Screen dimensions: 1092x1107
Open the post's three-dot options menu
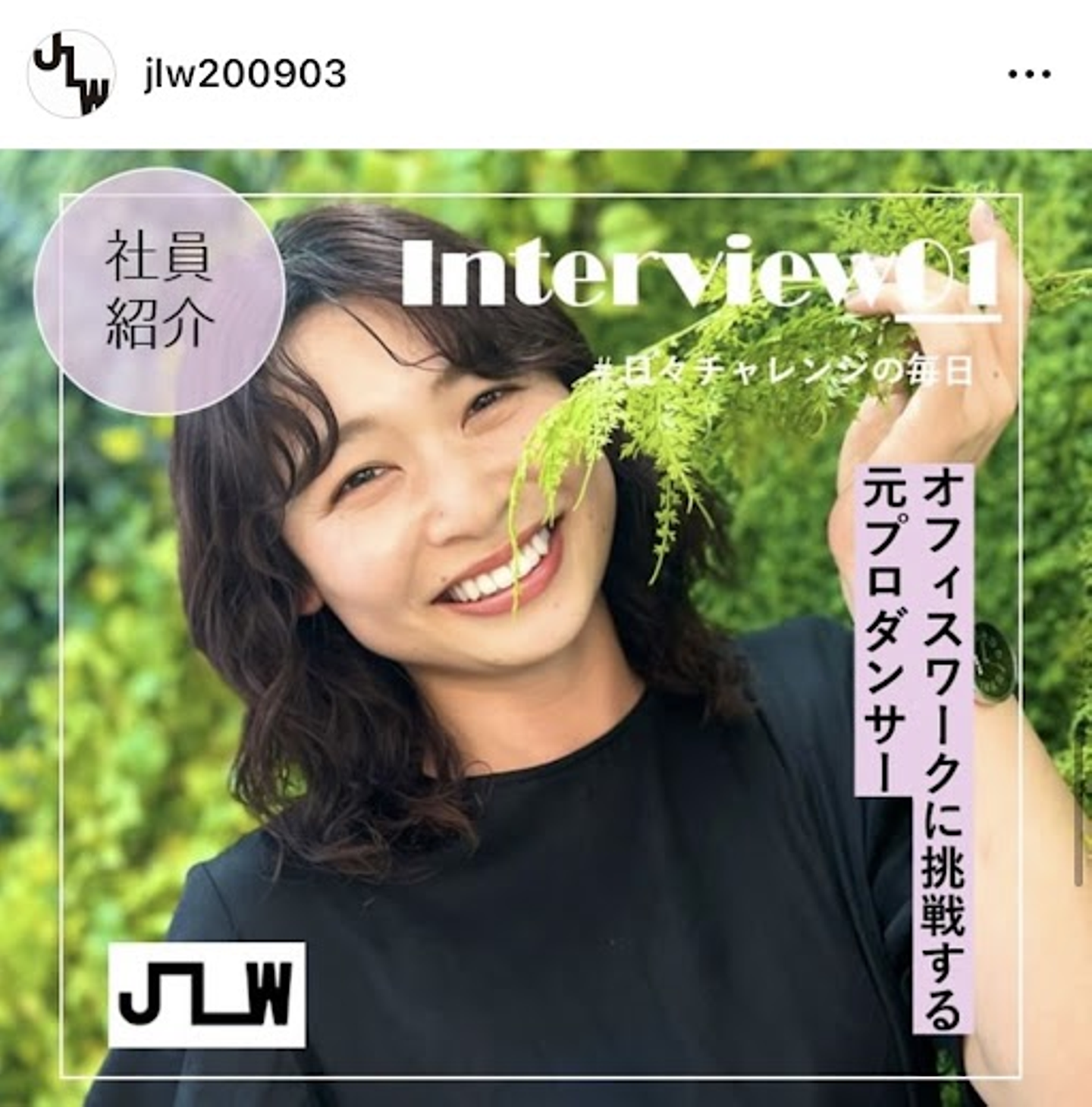pos(1029,74)
